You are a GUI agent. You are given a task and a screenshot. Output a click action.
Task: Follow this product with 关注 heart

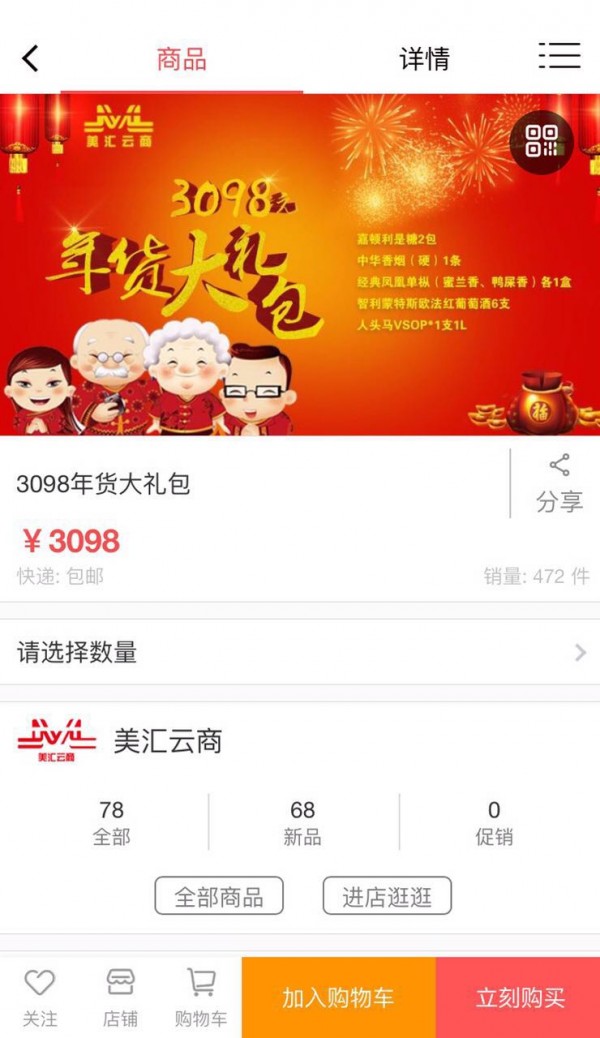(x=40, y=997)
